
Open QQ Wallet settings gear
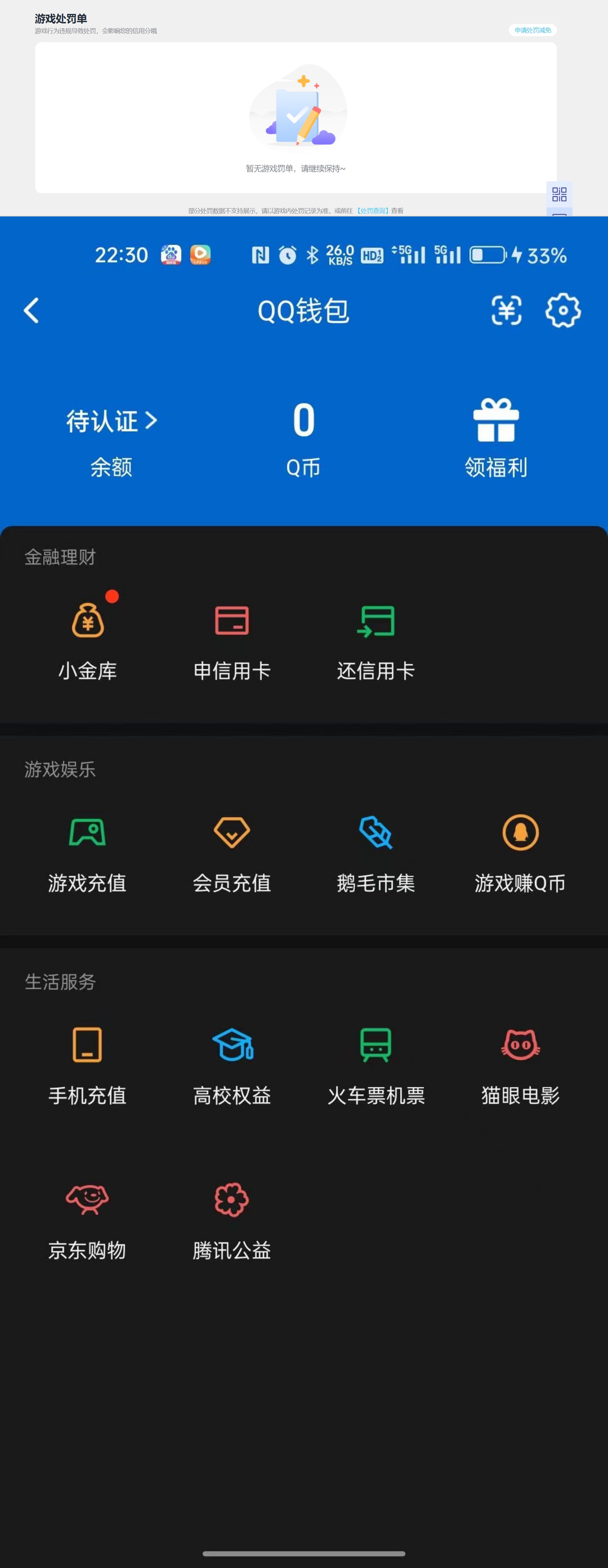pos(563,310)
